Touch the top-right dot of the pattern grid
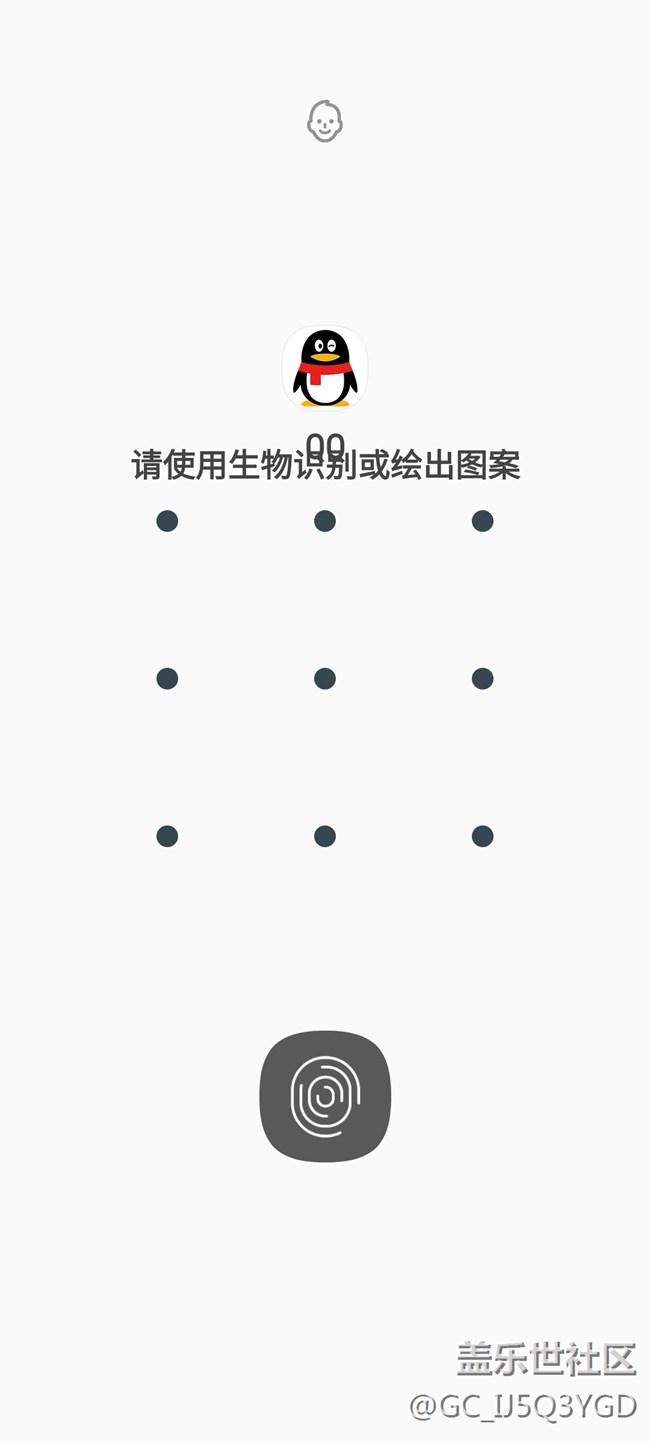The width and height of the screenshot is (650, 1444). pos(483,521)
